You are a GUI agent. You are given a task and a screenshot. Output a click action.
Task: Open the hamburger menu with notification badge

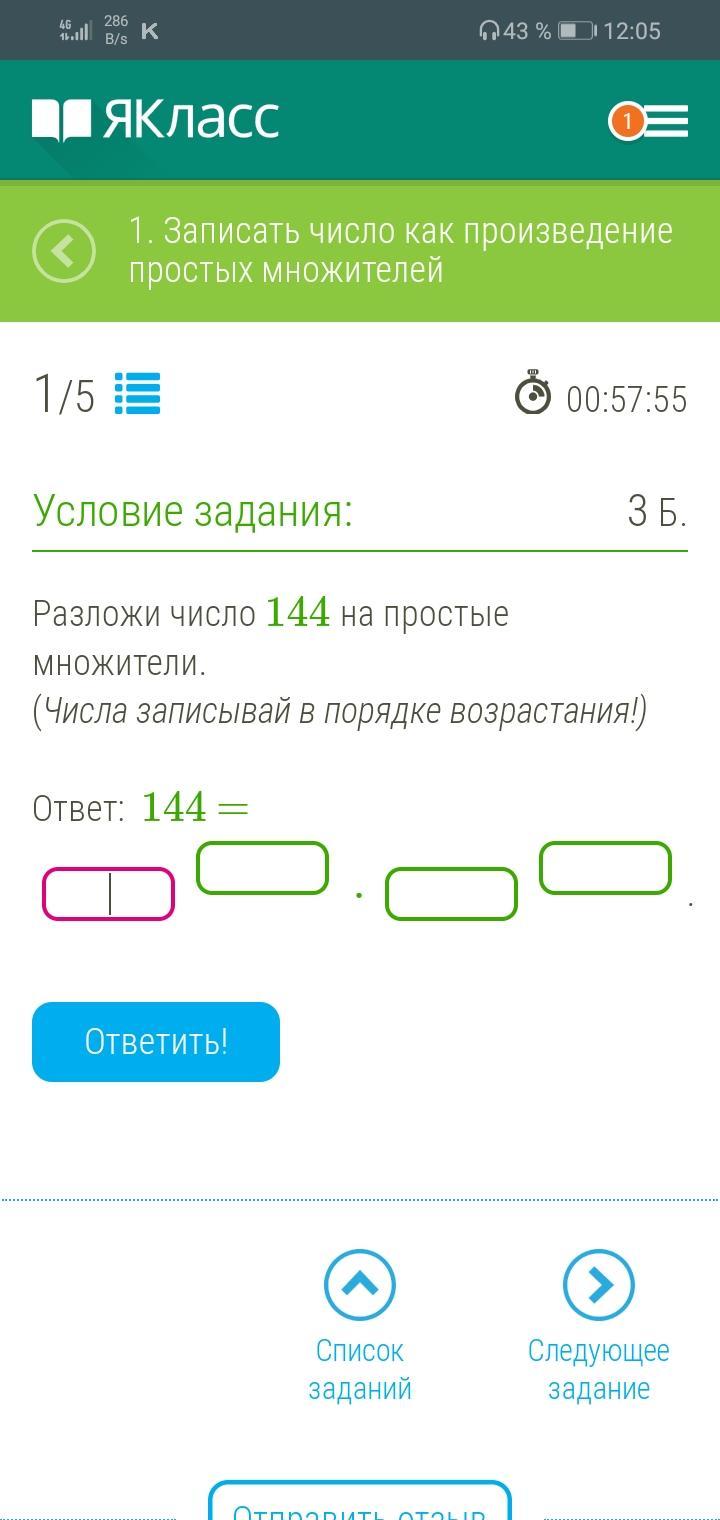(x=650, y=122)
